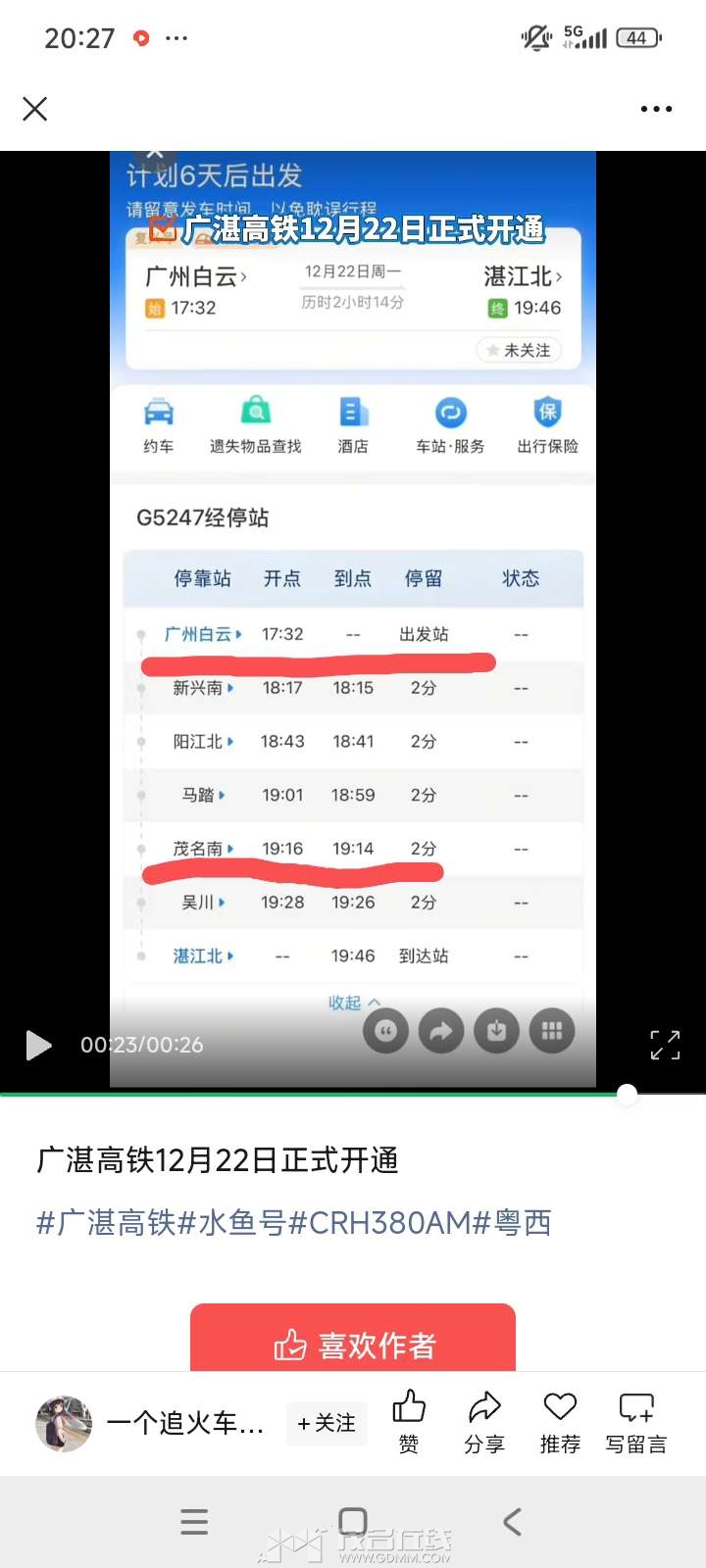Viewport: 706px width, 1568px height.
Task: Open the hashtag #广湛高铁 link
Action: [x=106, y=1223]
